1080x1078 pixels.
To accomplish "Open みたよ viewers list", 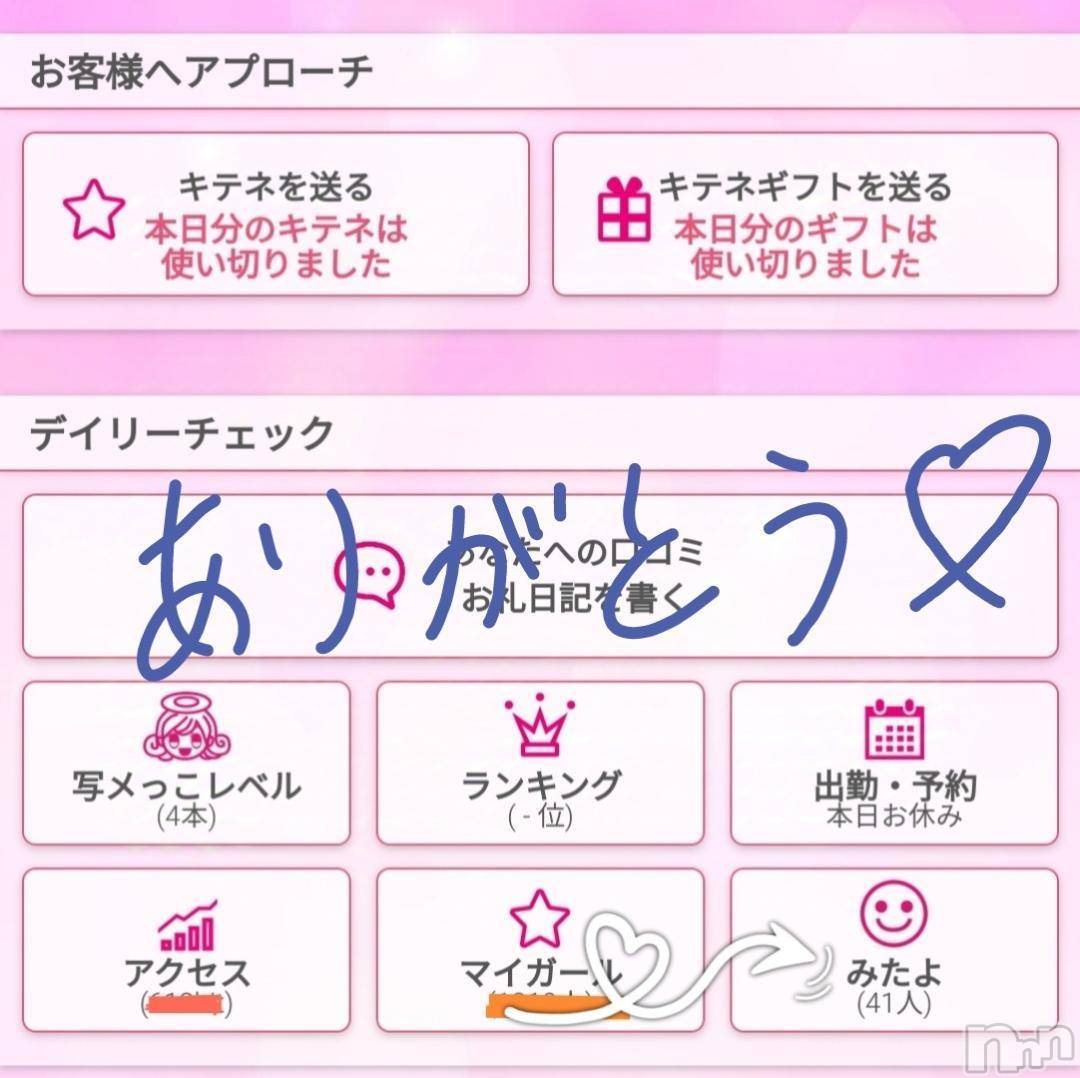I will pyautogui.click(x=894, y=950).
